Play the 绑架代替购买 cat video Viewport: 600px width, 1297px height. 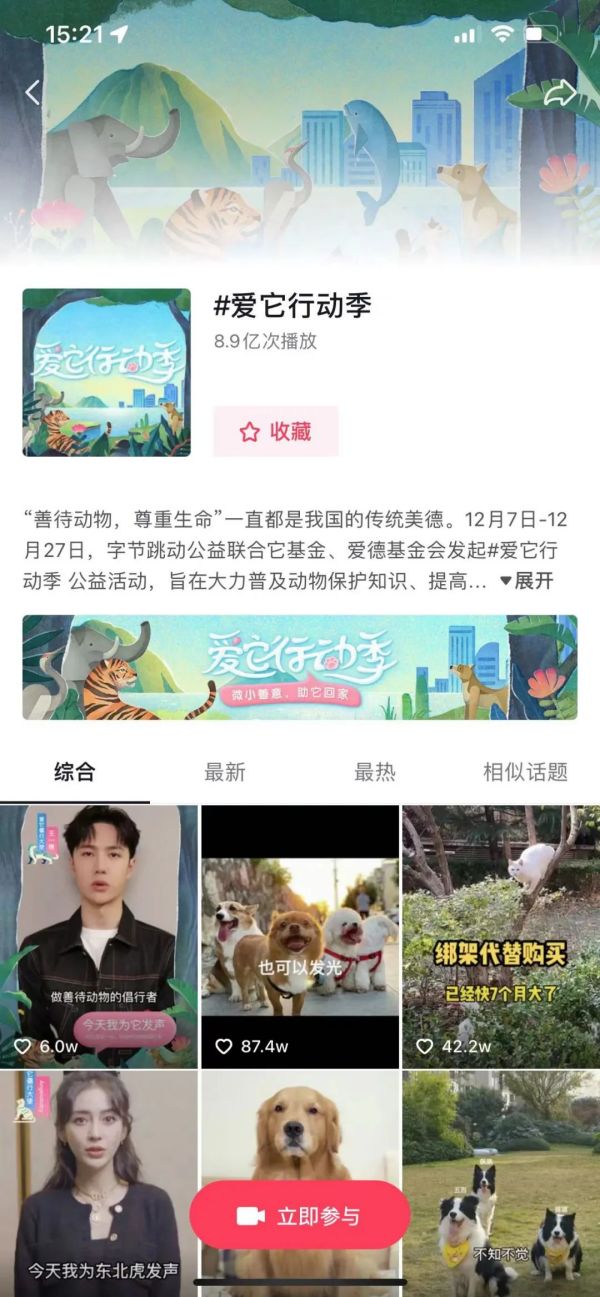click(501, 935)
